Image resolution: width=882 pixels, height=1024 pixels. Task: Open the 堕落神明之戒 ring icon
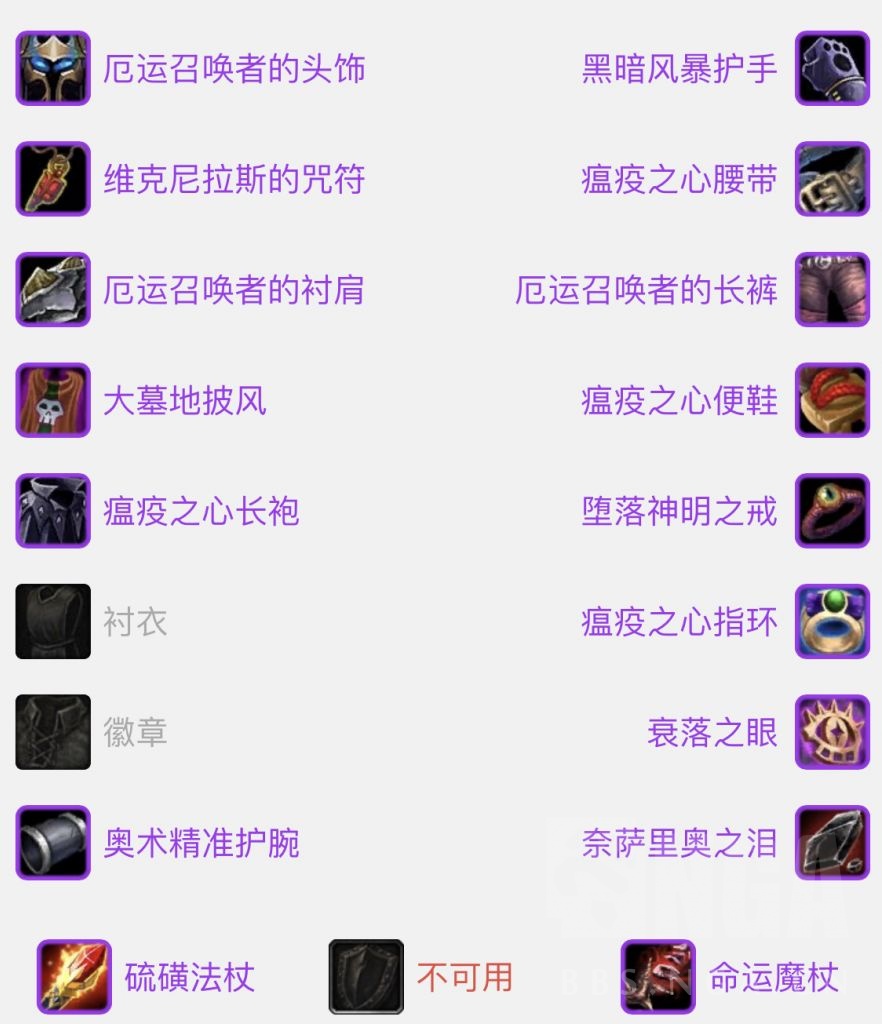coord(831,511)
